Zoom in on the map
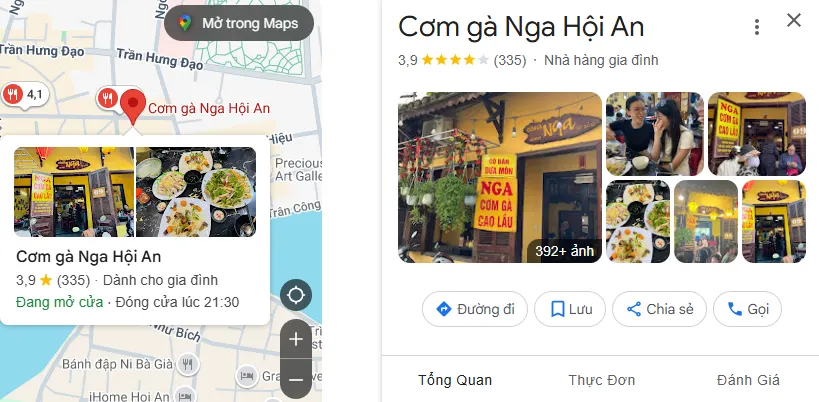This screenshot has width=819, height=402. (296, 339)
